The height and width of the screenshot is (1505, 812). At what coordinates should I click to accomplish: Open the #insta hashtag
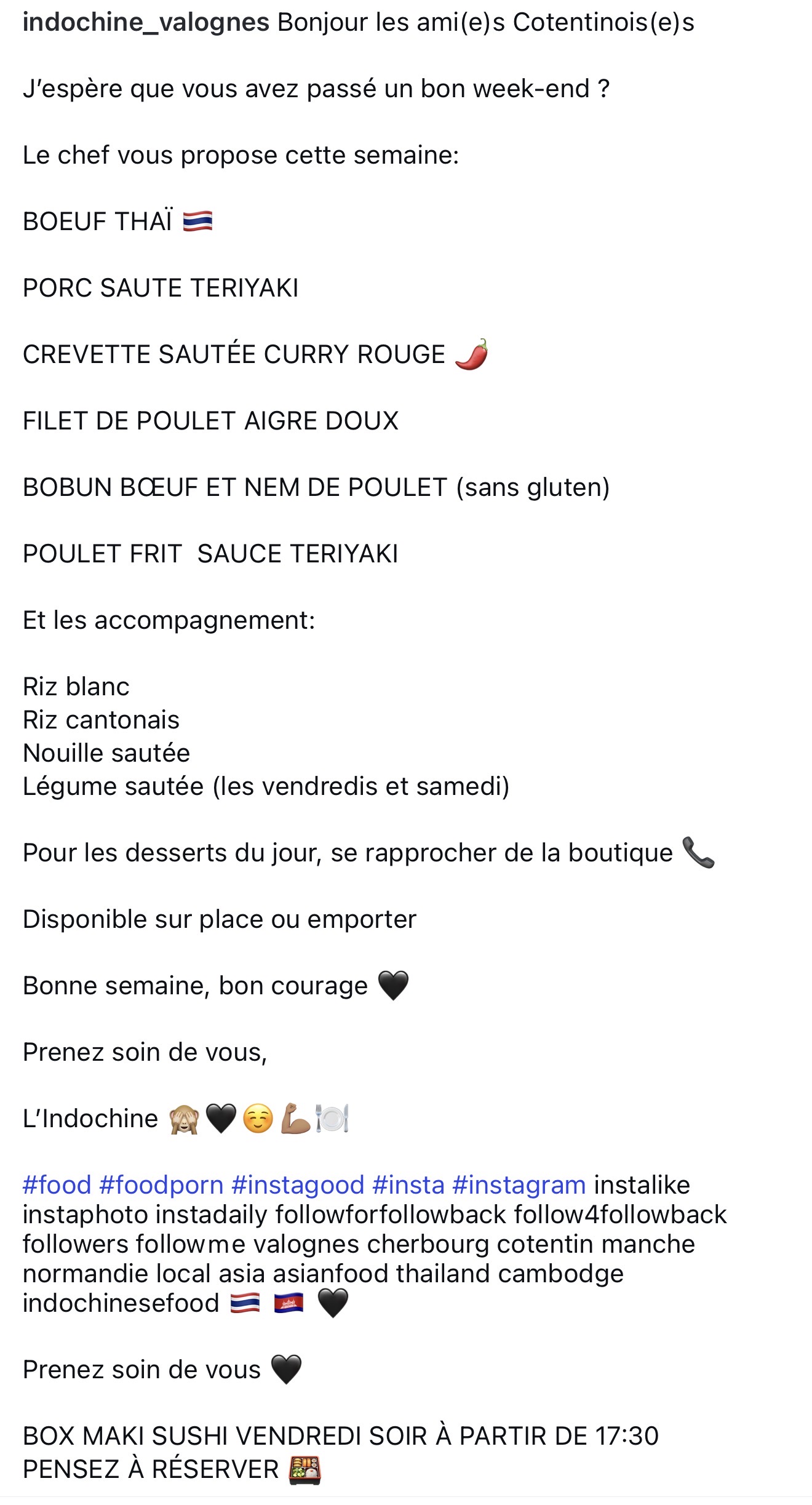(x=408, y=1184)
